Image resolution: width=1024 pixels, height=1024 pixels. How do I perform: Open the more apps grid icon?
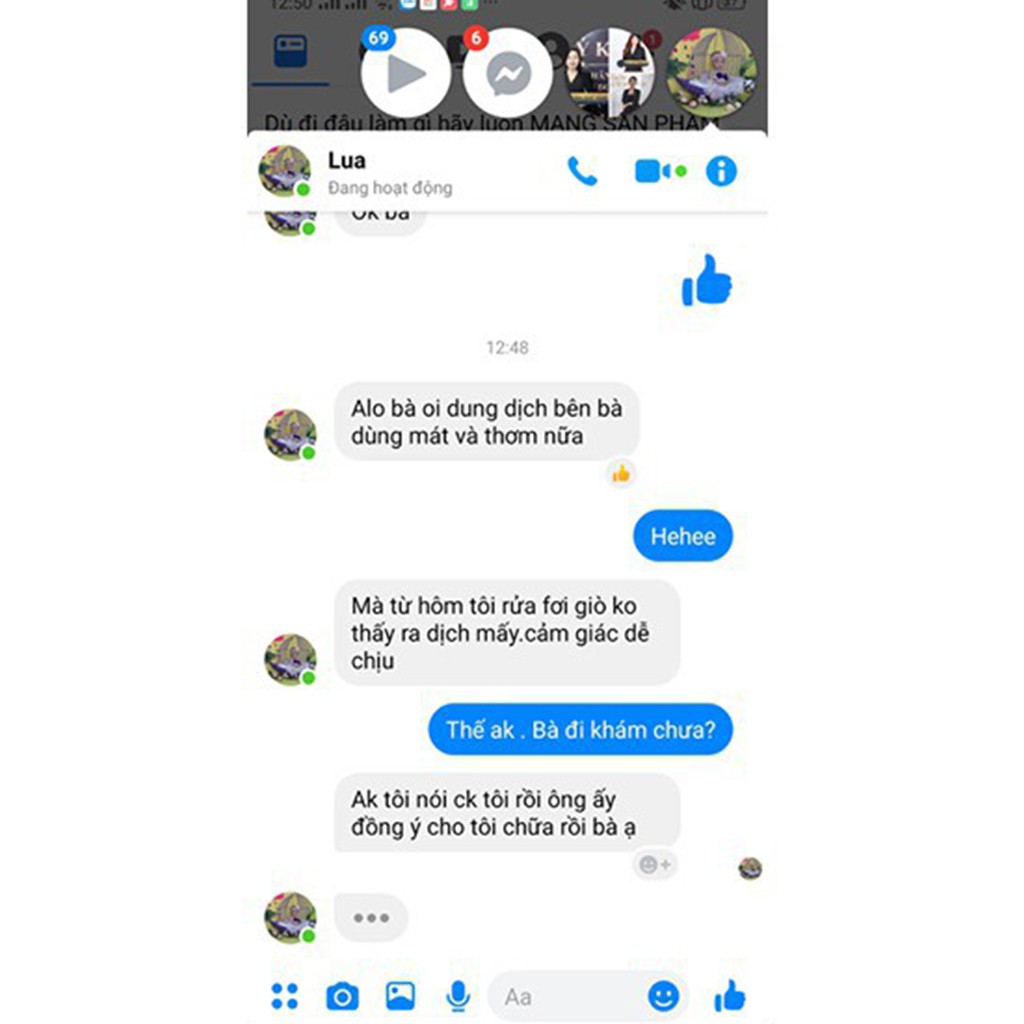click(x=285, y=995)
